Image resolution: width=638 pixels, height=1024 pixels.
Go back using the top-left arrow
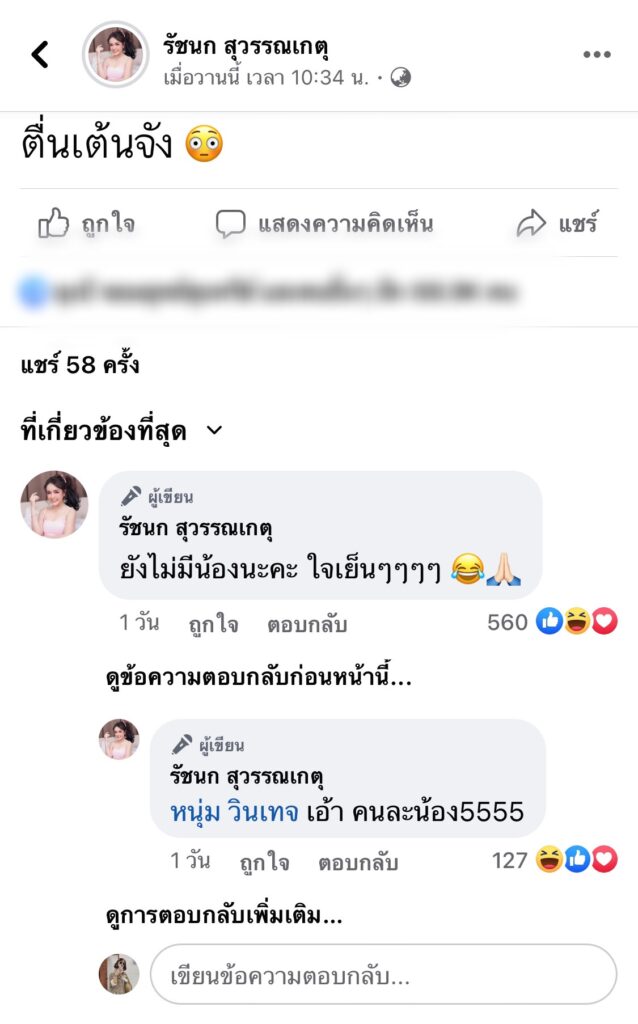pyautogui.click(x=40, y=54)
